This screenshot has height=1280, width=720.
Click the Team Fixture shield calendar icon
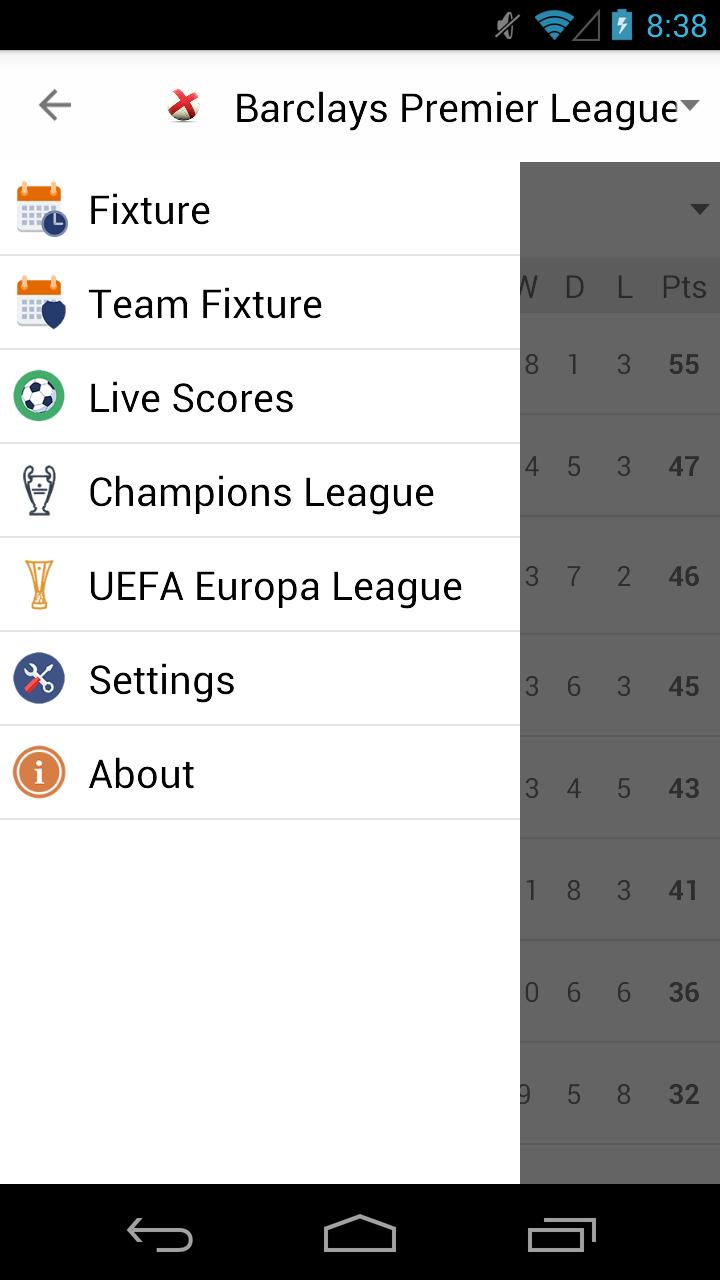(x=38, y=302)
